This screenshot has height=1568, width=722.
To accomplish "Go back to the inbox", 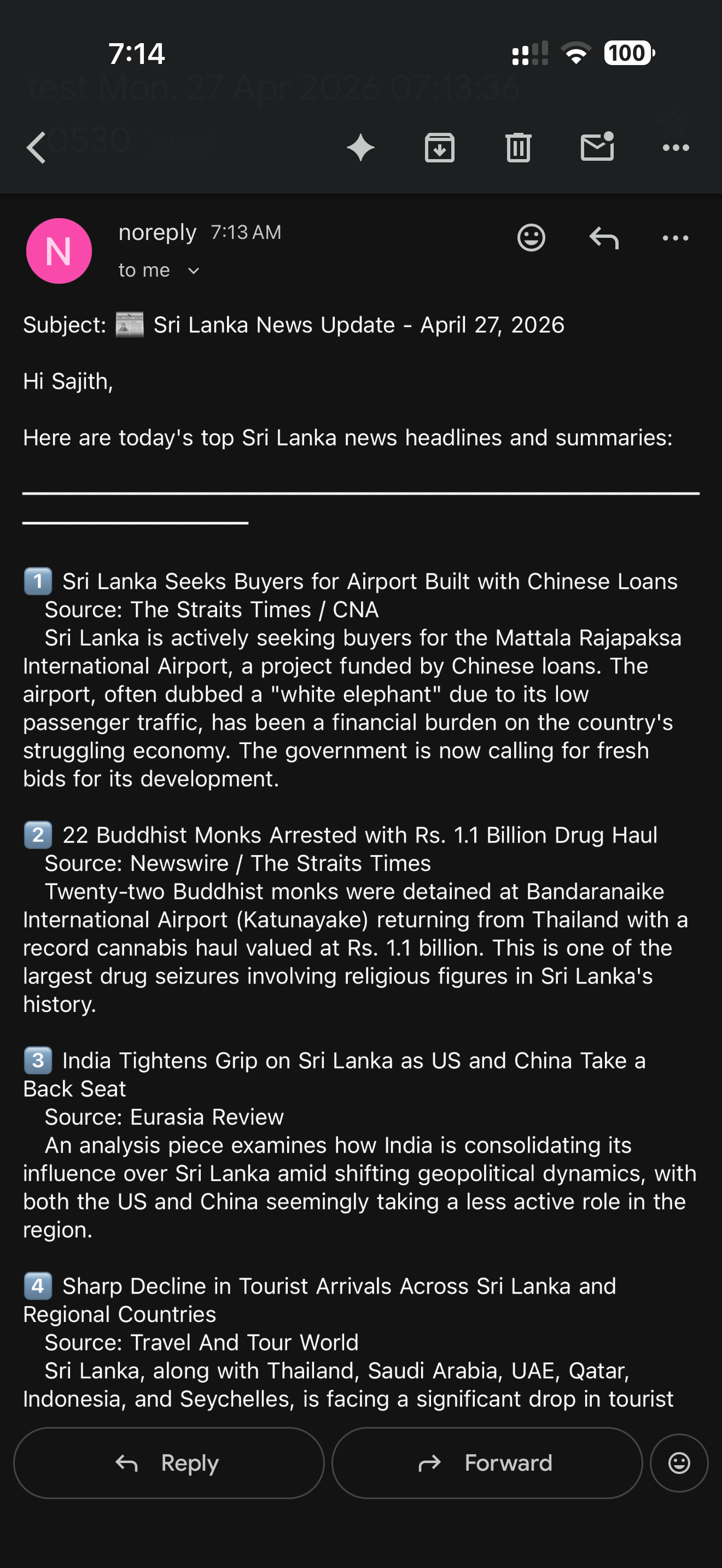I will click(37, 148).
